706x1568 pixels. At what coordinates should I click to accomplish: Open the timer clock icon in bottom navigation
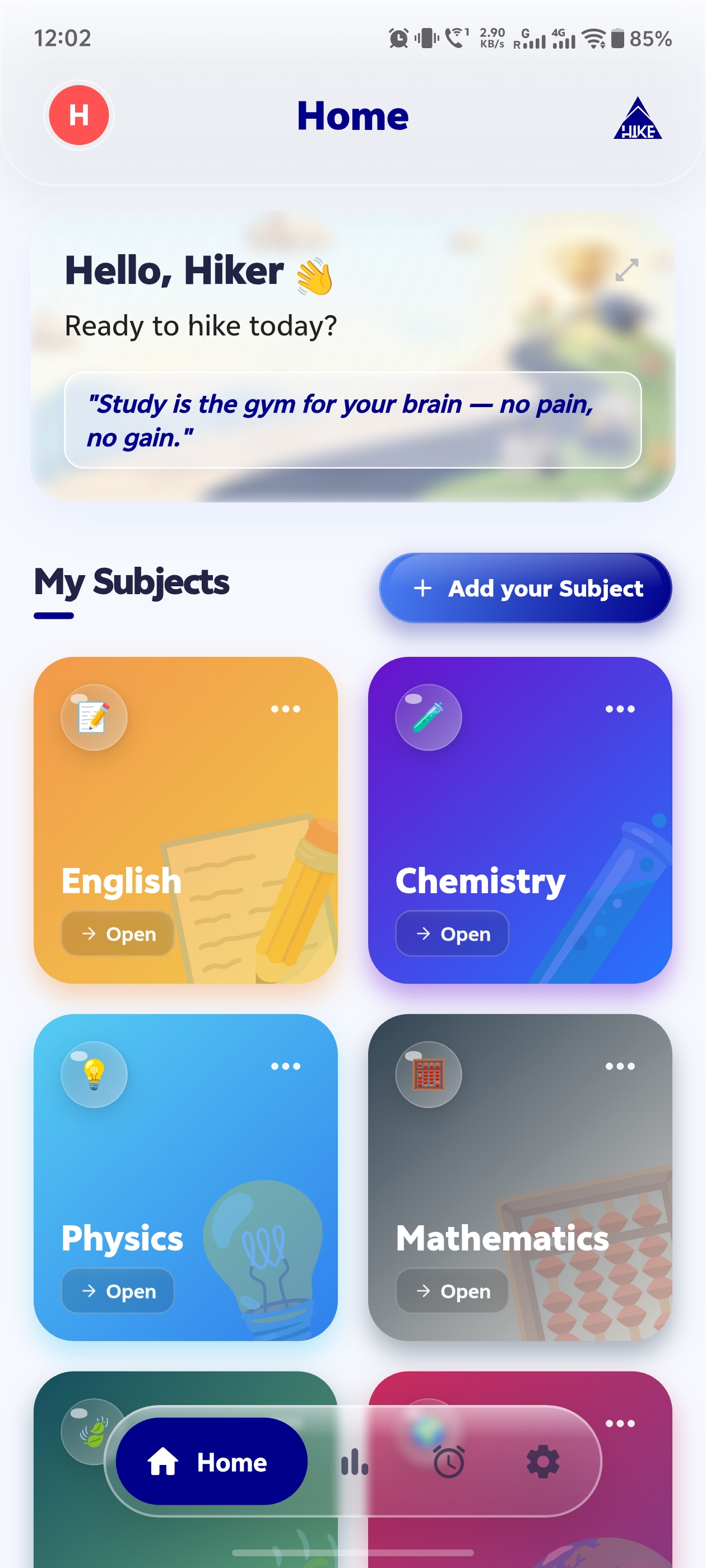pyautogui.click(x=448, y=1463)
